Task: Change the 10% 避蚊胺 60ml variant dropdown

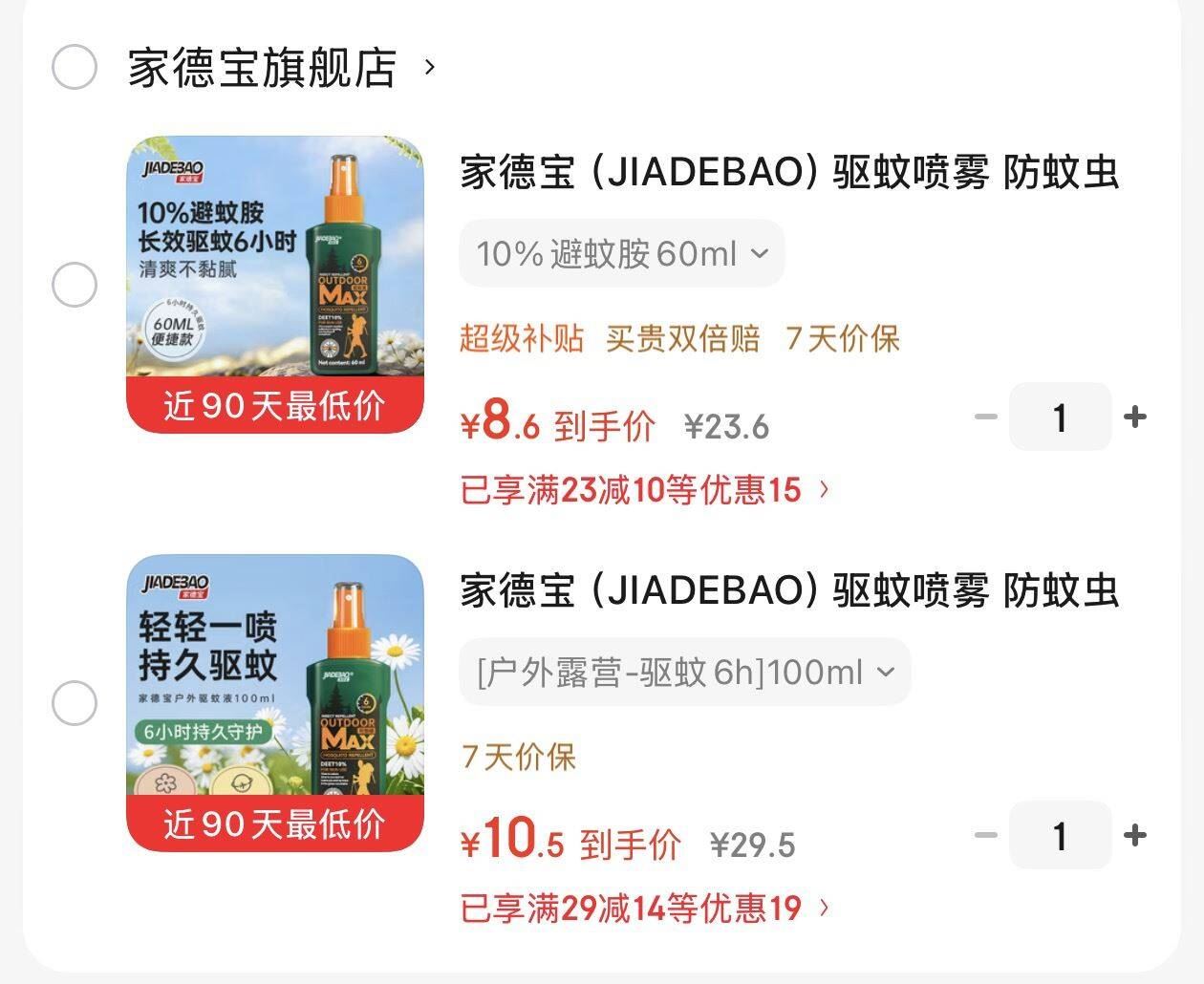Action: [x=622, y=253]
